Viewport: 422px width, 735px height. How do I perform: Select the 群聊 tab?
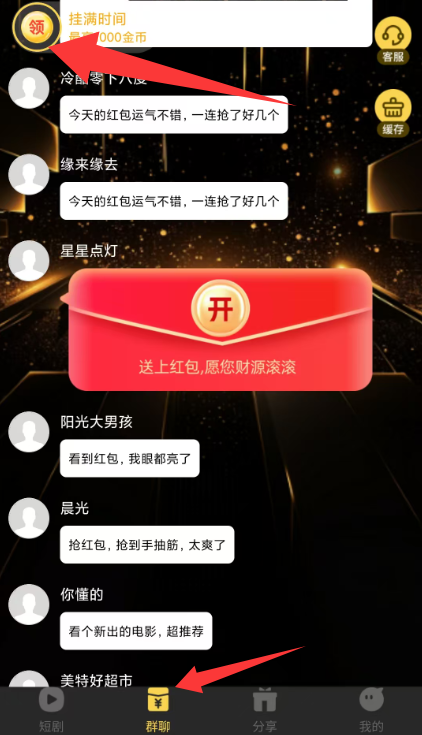(x=158, y=711)
